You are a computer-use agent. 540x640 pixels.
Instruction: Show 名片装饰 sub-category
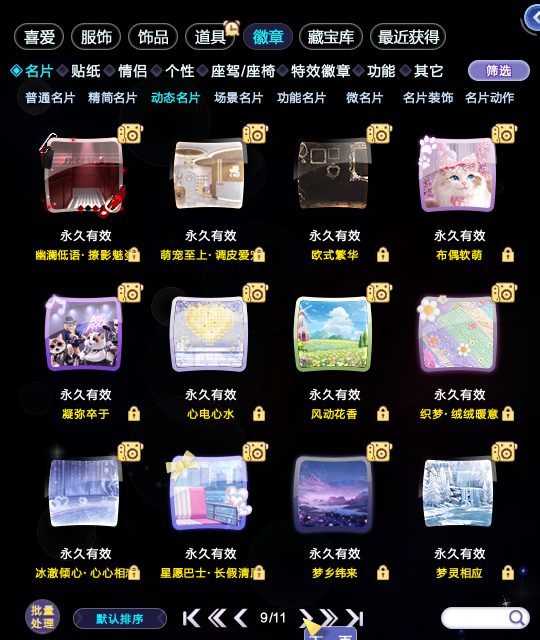(x=428, y=98)
